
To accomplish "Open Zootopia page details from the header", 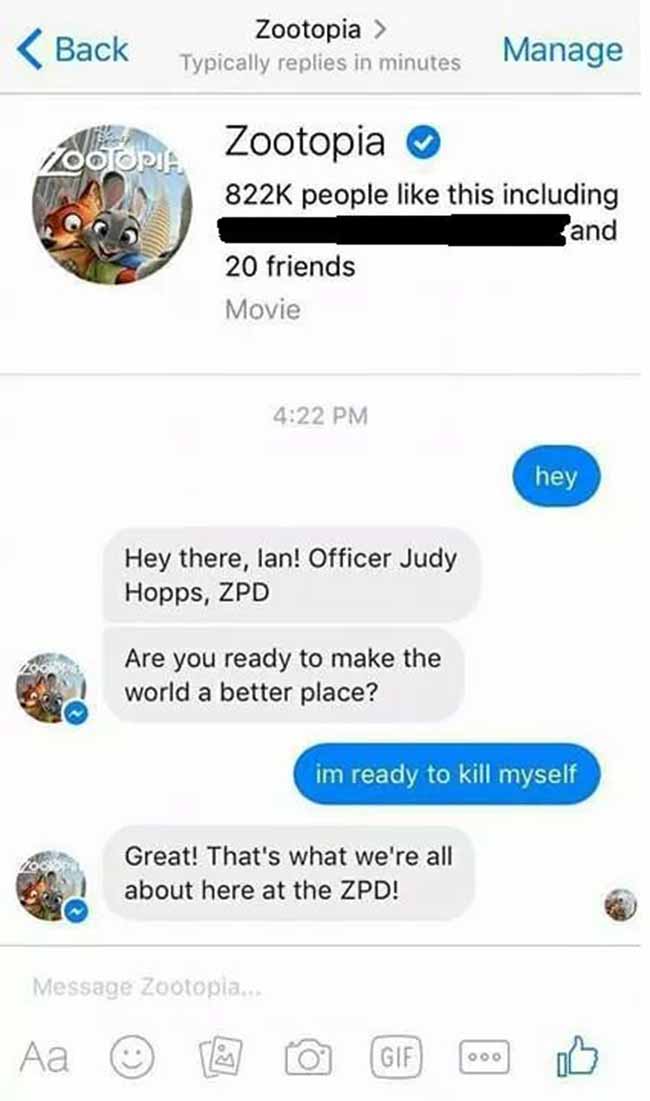I will [x=320, y=29].
